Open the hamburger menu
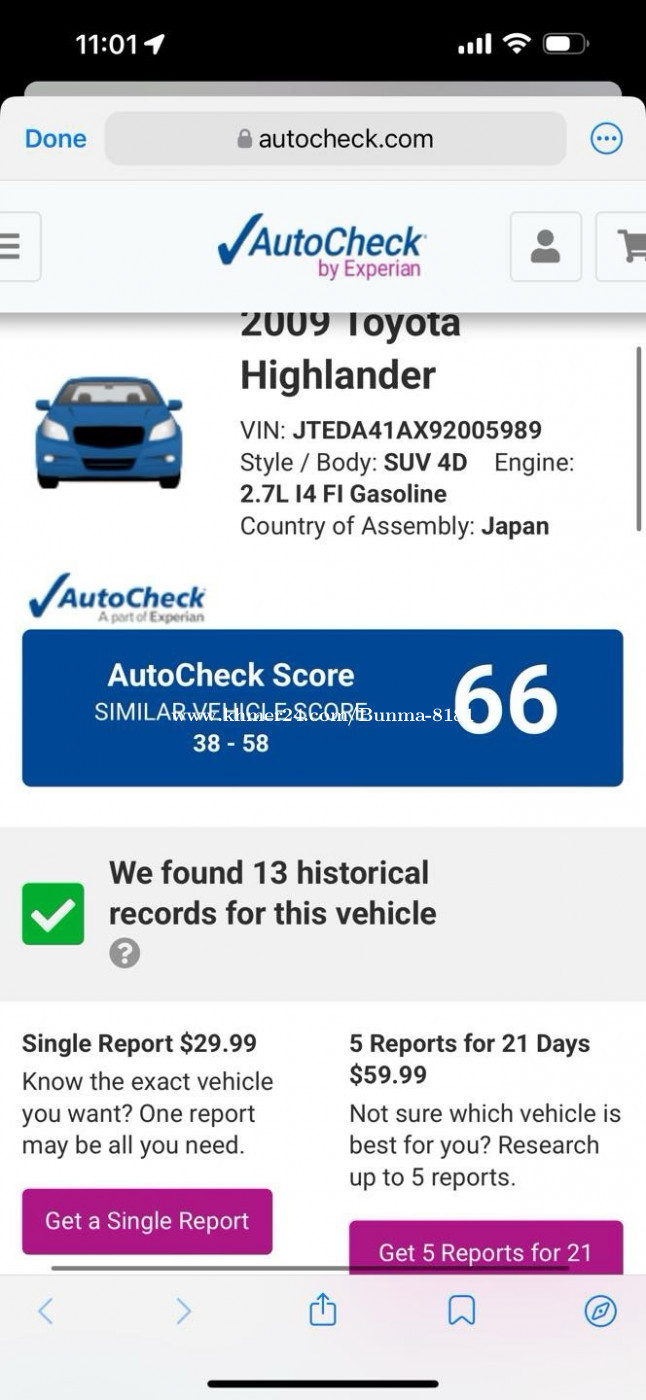Screen dimensions: 646x1400 point(12,246)
